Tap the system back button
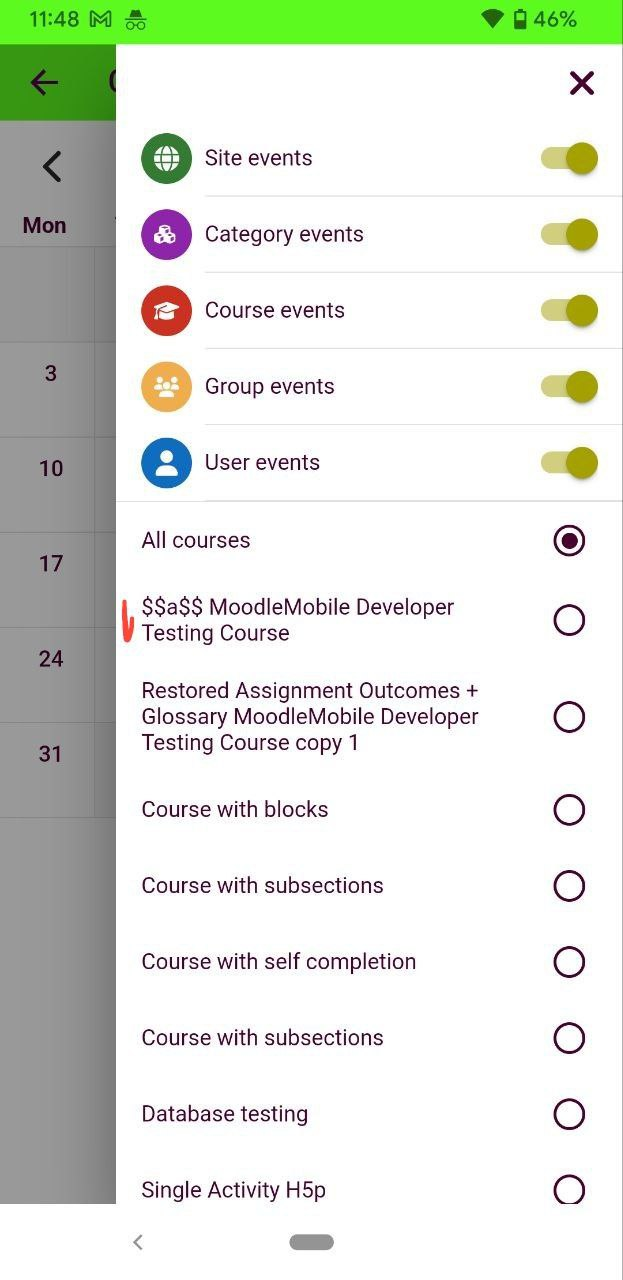623x1280 pixels. [x=138, y=1242]
